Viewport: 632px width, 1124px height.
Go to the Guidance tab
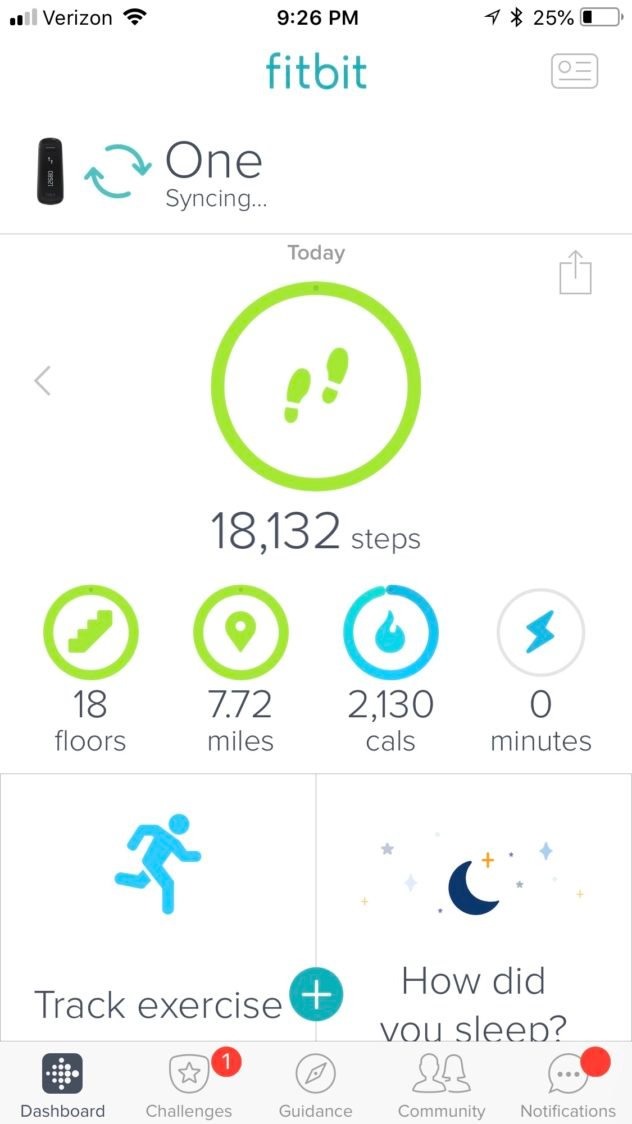[x=315, y=1084]
